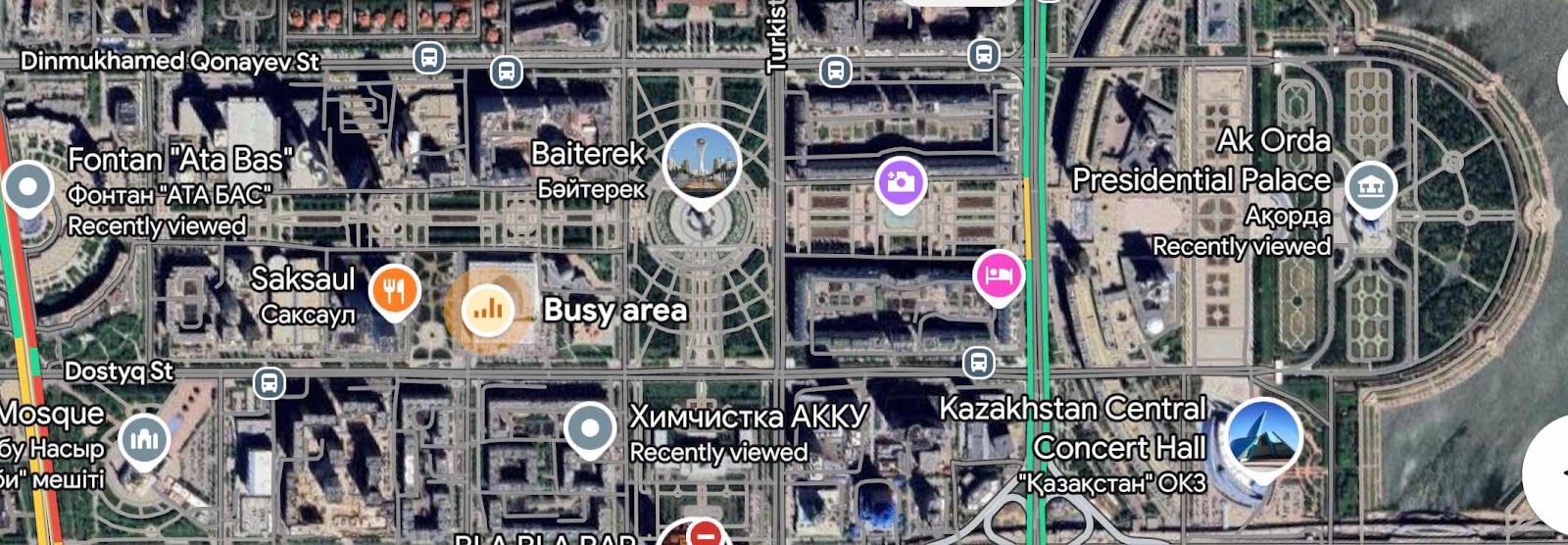Open the Saksaul restaurant marker
Viewport: 1568px width, 545px height.
394,290
